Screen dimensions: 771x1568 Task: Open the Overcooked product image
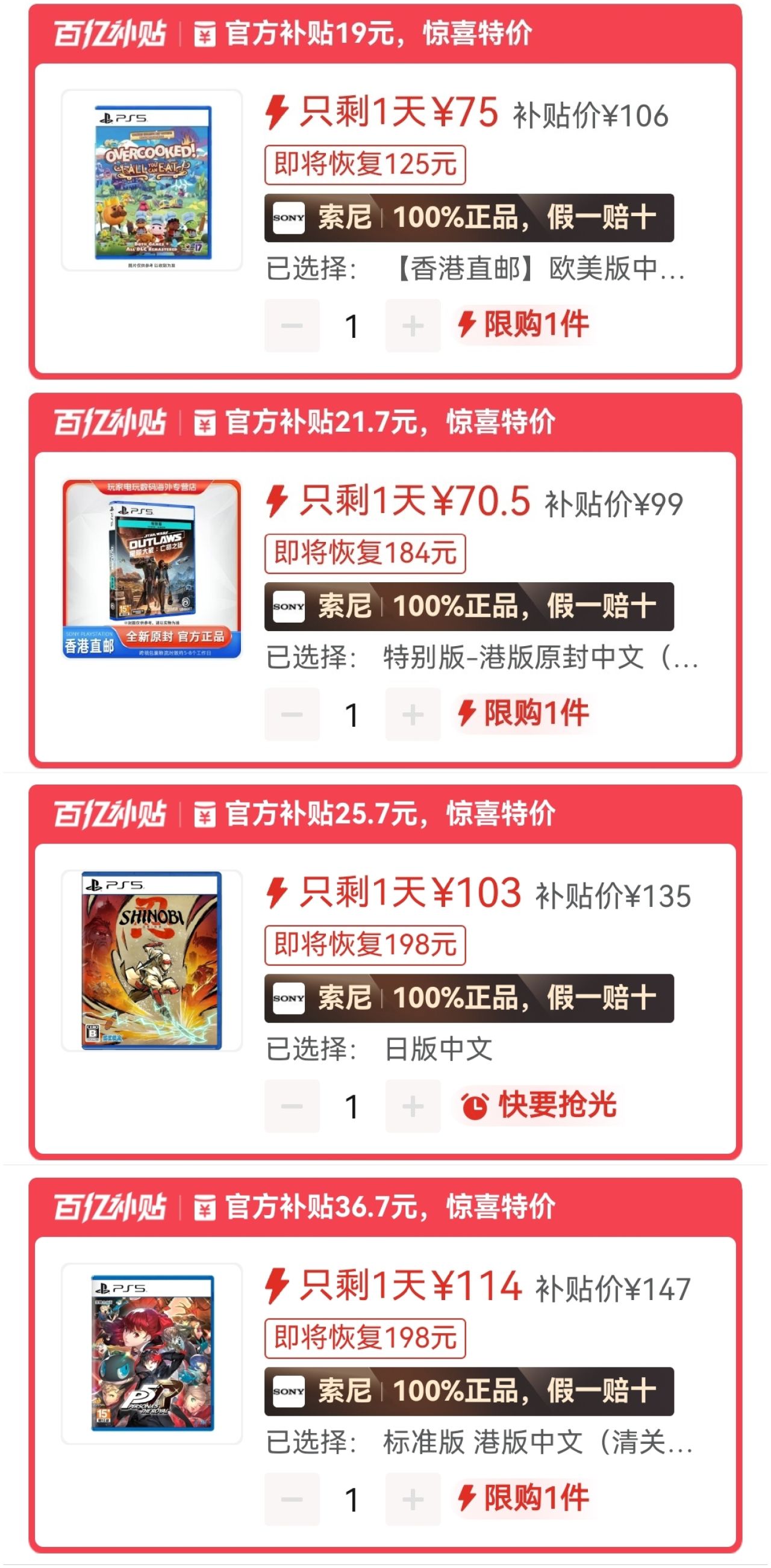click(152, 181)
